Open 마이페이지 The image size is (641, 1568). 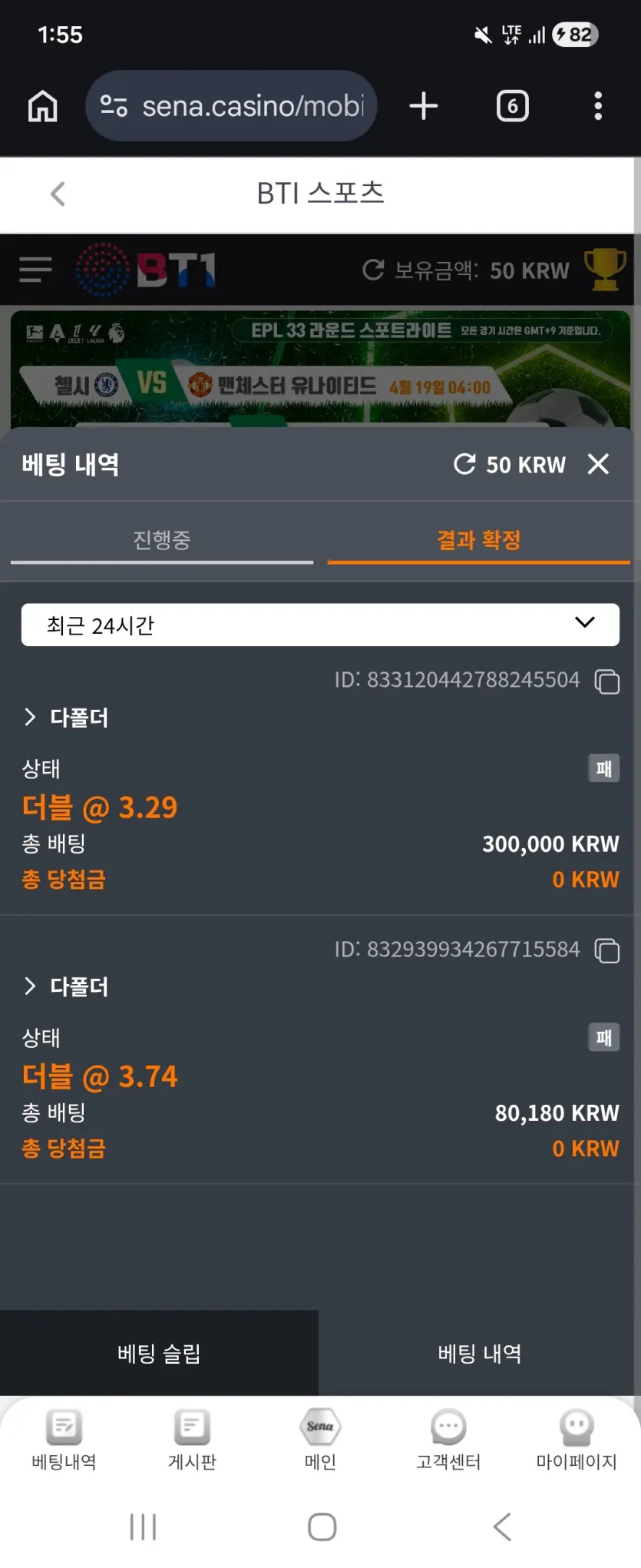pos(577,1440)
